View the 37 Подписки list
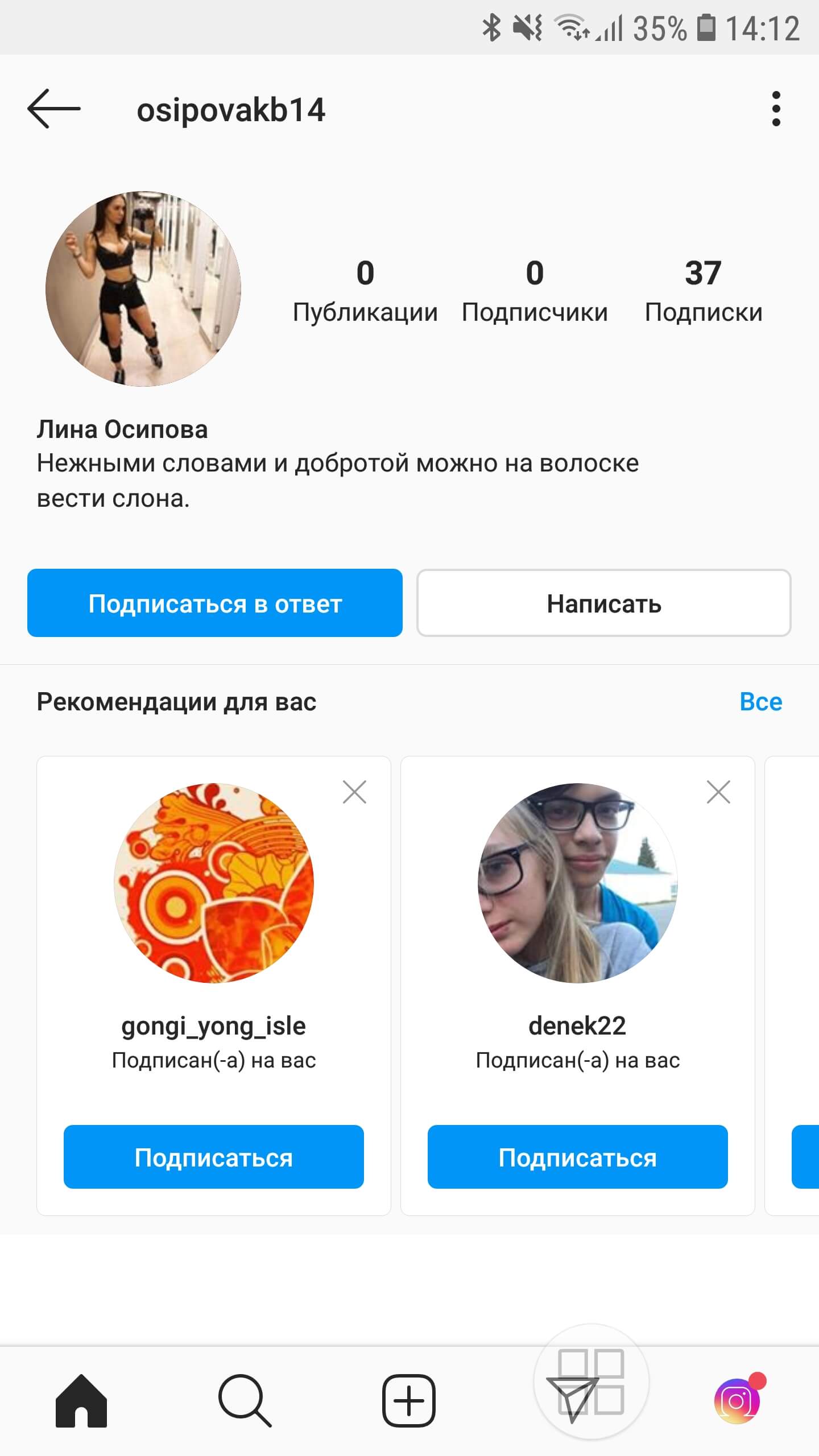819x1456 pixels. point(703,291)
